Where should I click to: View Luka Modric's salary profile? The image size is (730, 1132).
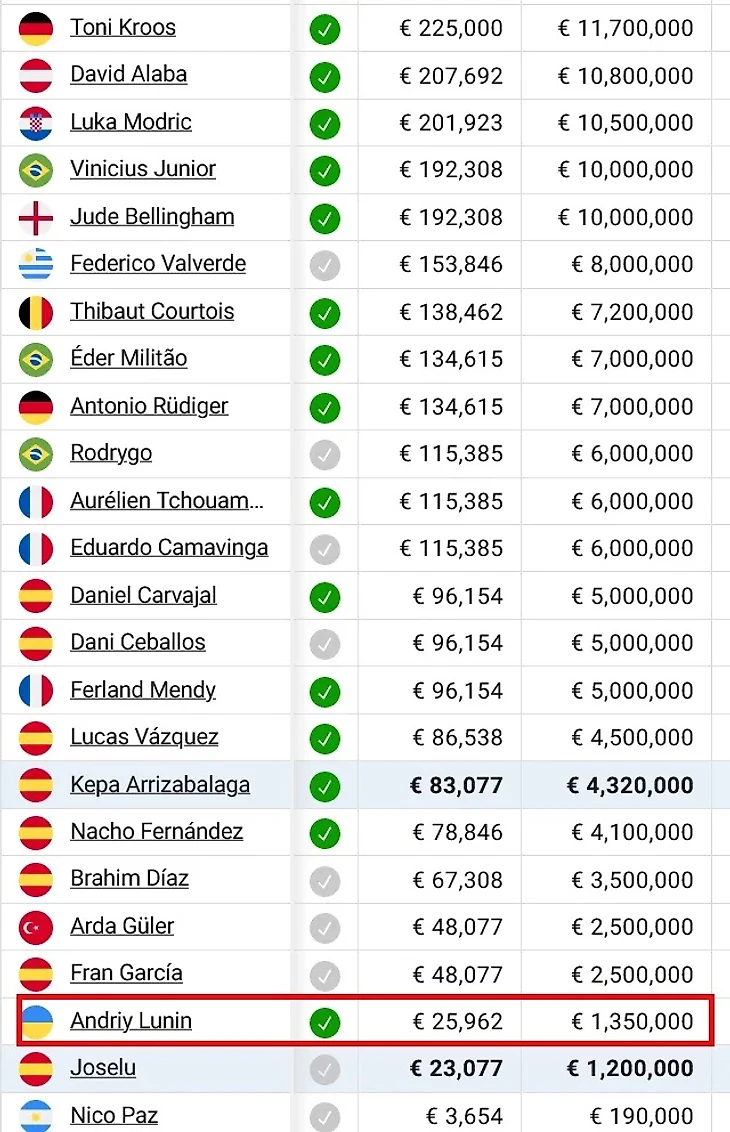(x=131, y=122)
